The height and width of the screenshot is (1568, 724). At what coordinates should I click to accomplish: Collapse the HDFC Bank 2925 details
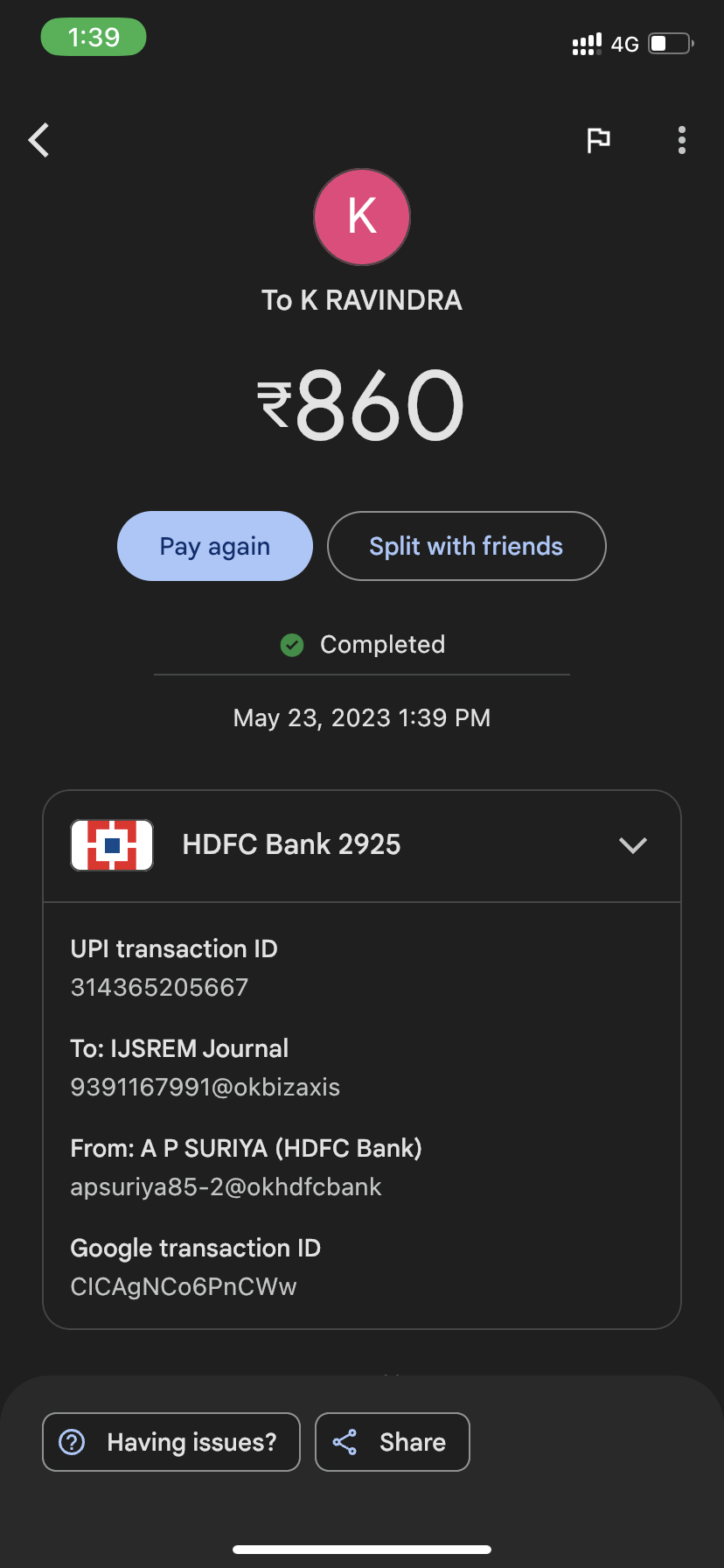pos(632,845)
